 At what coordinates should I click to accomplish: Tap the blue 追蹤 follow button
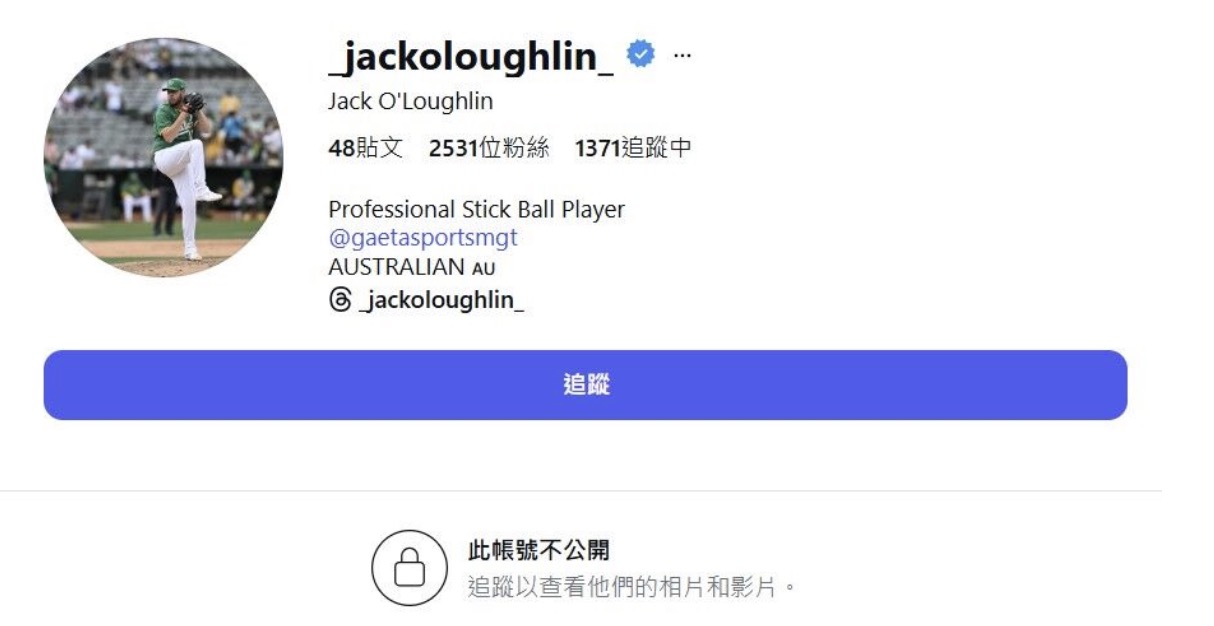click(585, 385)
